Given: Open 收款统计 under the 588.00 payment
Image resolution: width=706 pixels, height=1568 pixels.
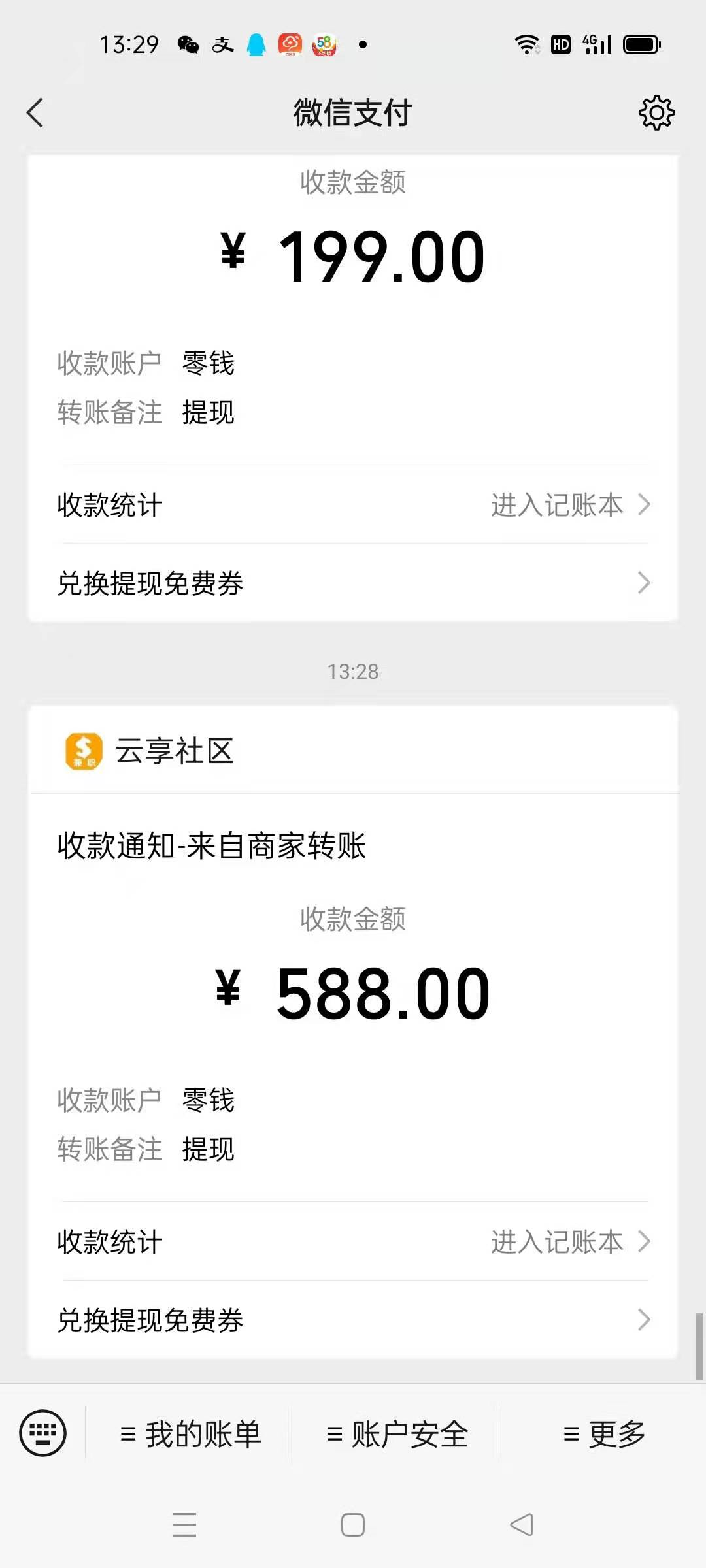Looking at the screenshot, I should point(353,1242).
